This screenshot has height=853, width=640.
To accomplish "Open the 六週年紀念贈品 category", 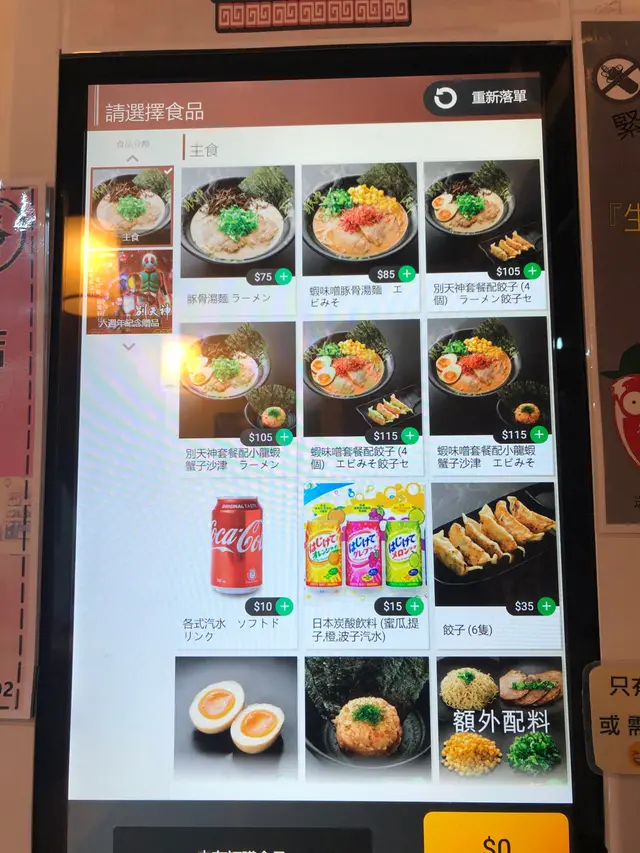I will coord(129,291).
